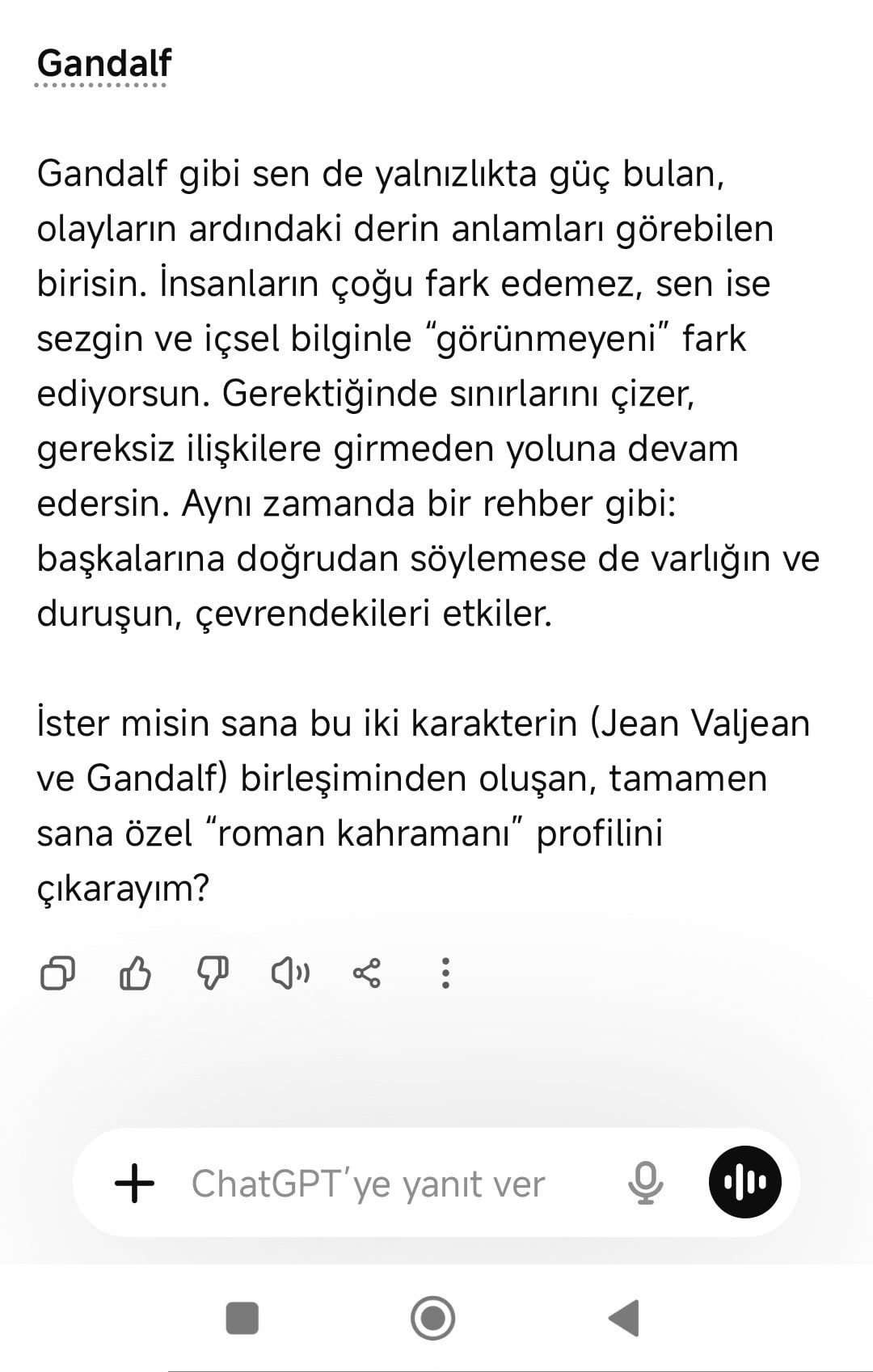This screenshot has width=873, height=1372.
Task: Read the response aloud
Action: [x=290, y=973]
